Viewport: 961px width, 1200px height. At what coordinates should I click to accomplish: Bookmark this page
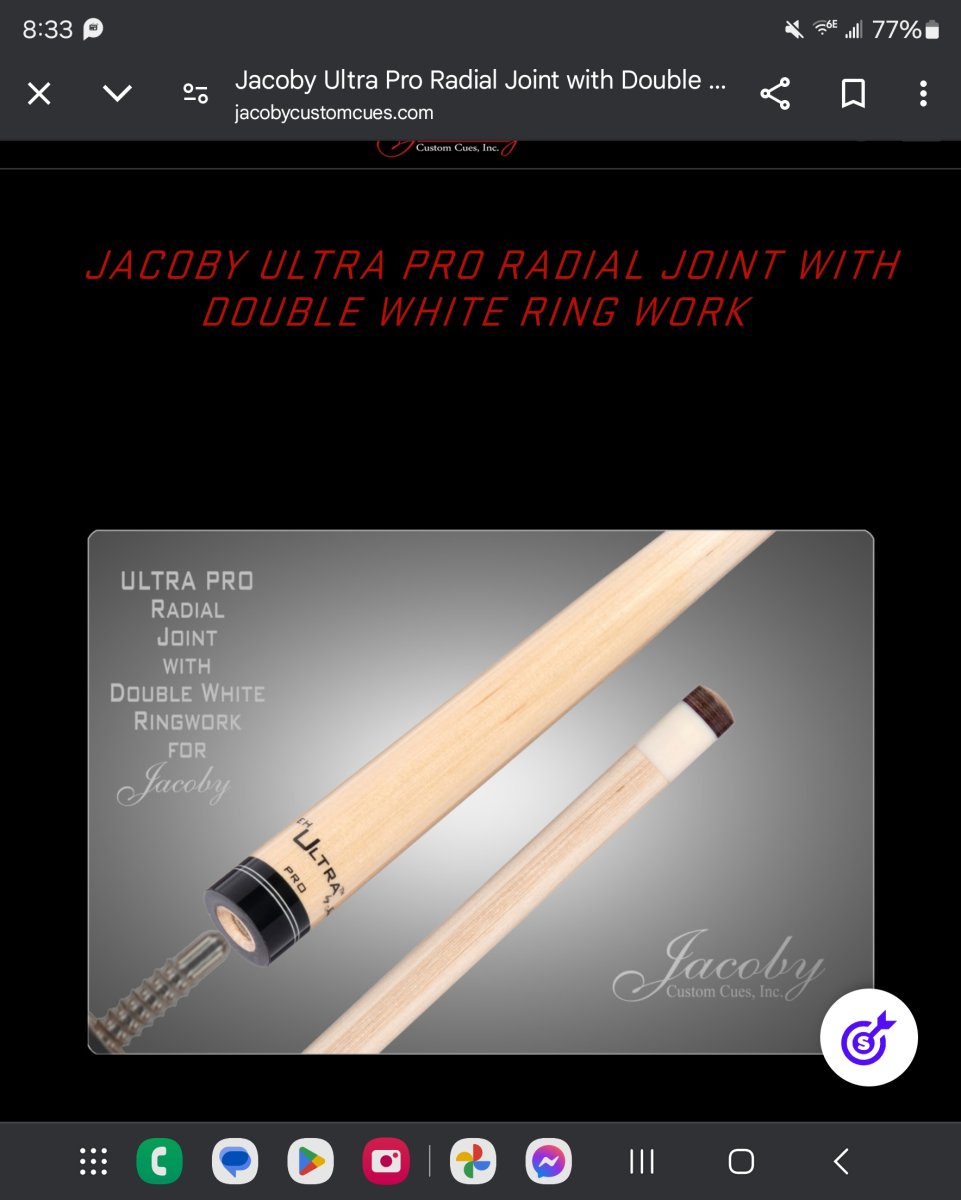(x=852, y=94)
